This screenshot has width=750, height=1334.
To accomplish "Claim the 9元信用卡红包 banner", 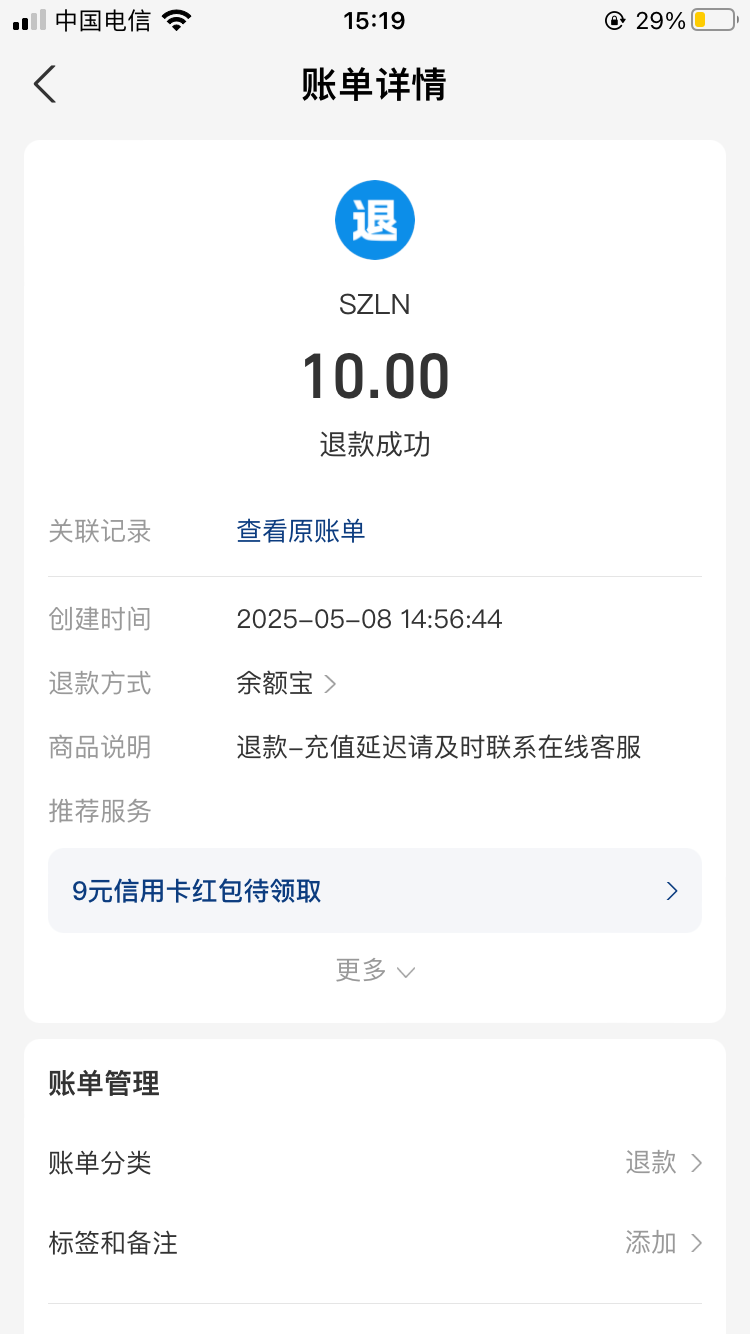I will tap(375, 891).
